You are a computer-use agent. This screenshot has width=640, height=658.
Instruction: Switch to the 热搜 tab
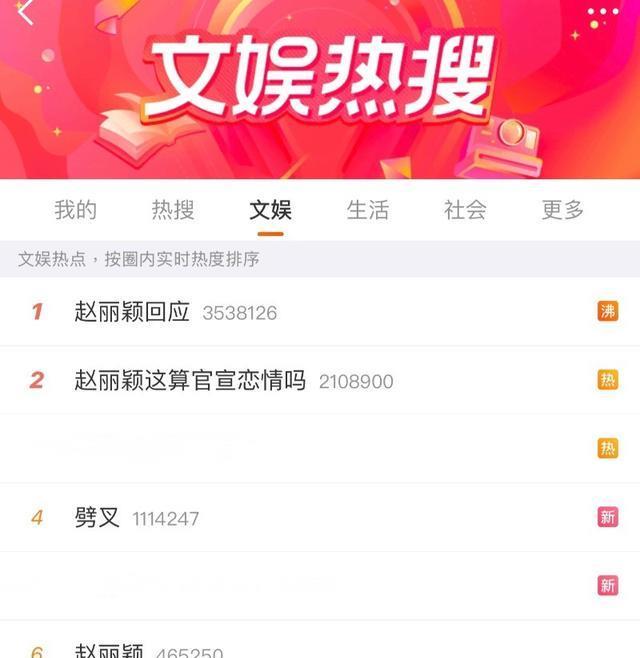click(x=173, y=210)
